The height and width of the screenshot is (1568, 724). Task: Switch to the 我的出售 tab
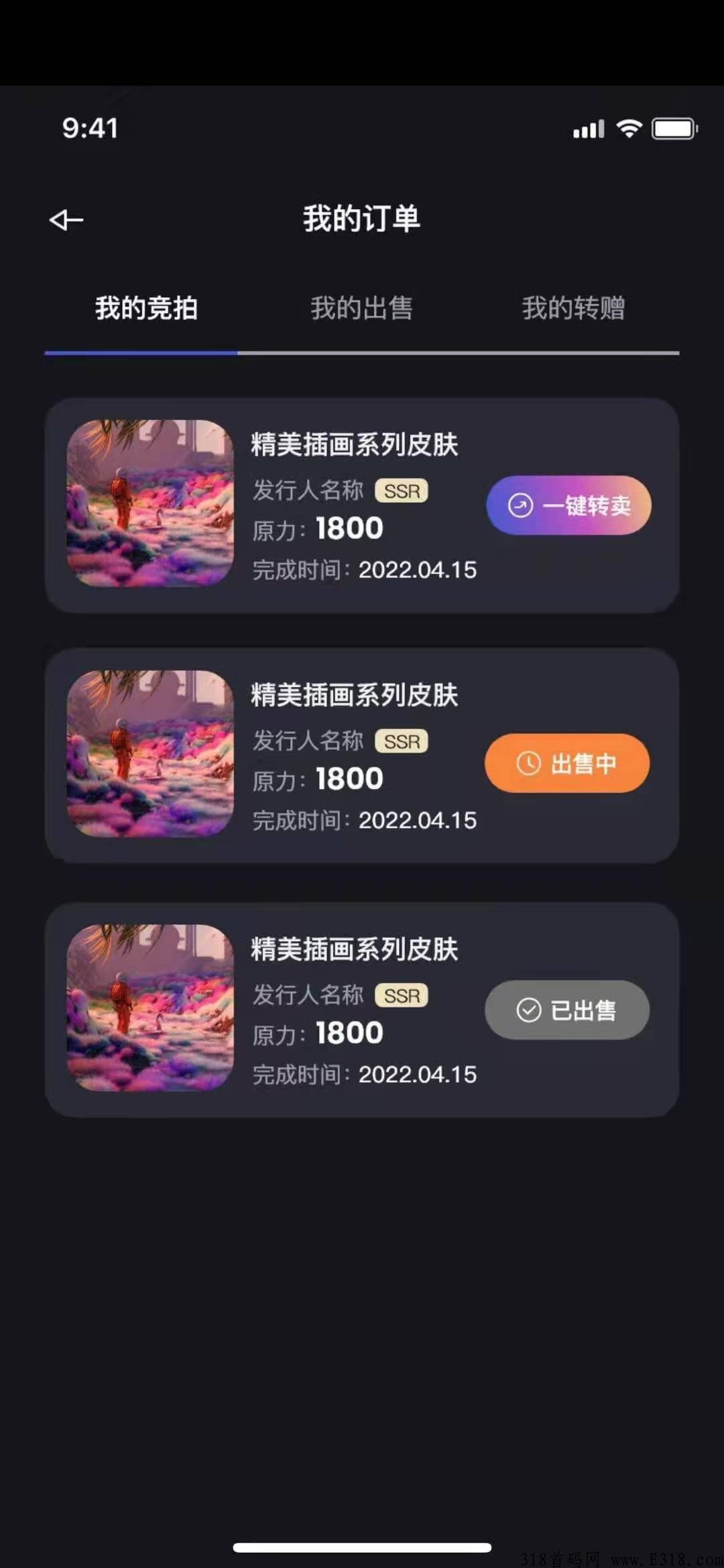tap(362, 308)
